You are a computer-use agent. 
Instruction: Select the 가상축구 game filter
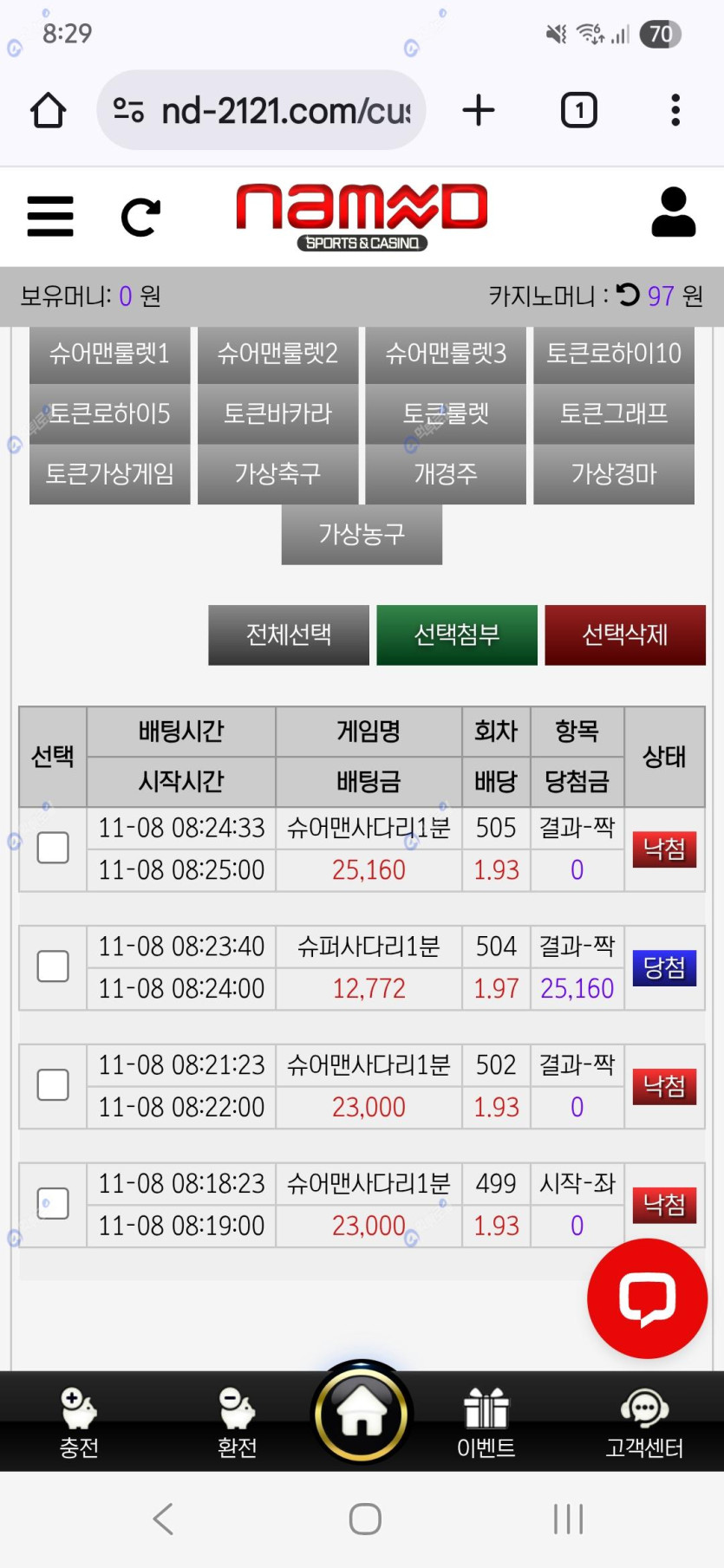click(x=277, y=473)
